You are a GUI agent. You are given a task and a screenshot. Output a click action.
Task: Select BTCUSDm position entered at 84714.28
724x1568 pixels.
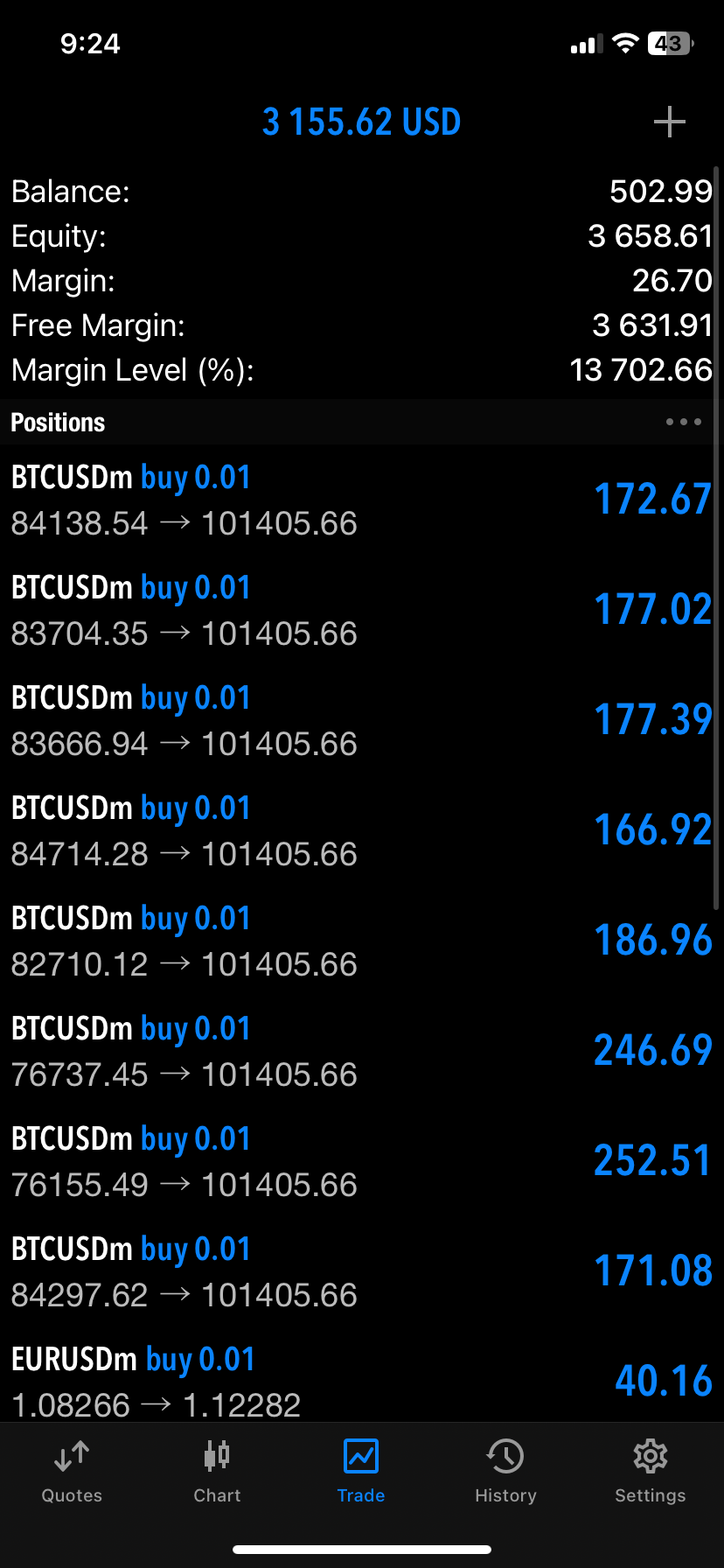coord(362,830)
